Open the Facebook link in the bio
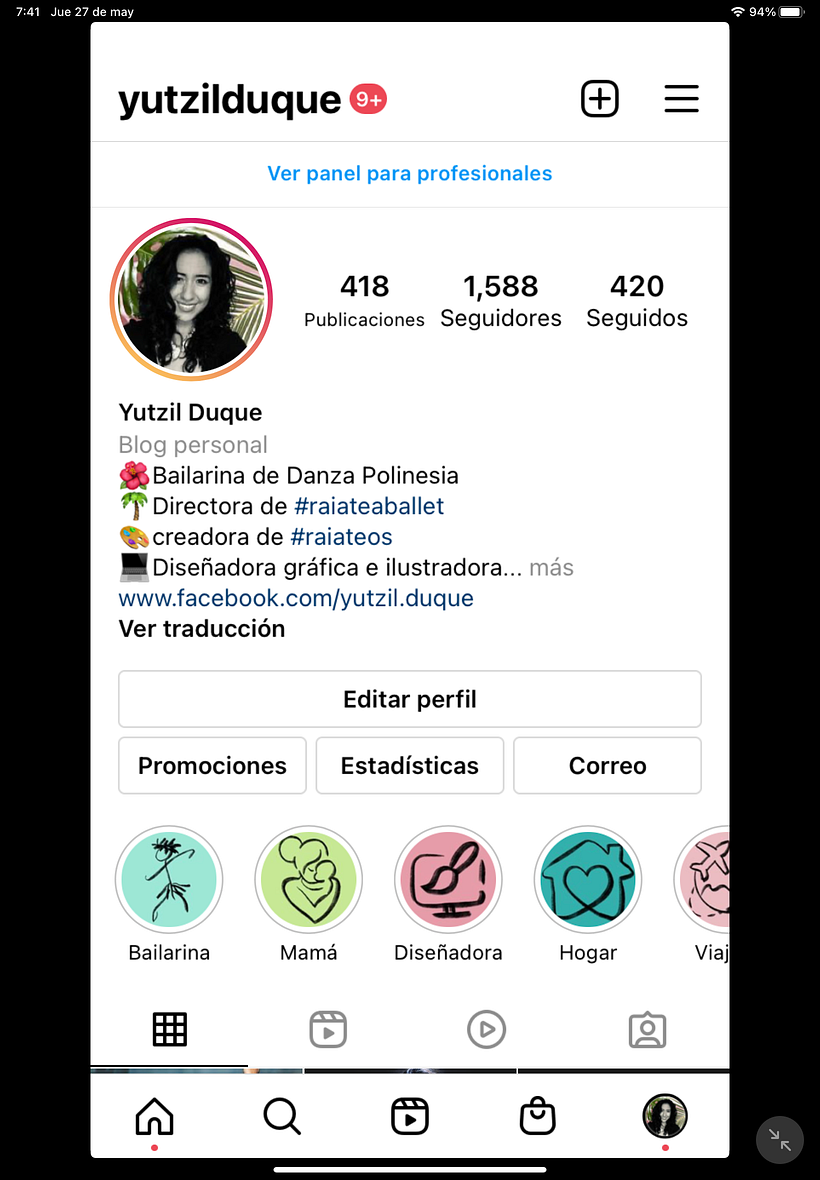 tap(296, 598)
